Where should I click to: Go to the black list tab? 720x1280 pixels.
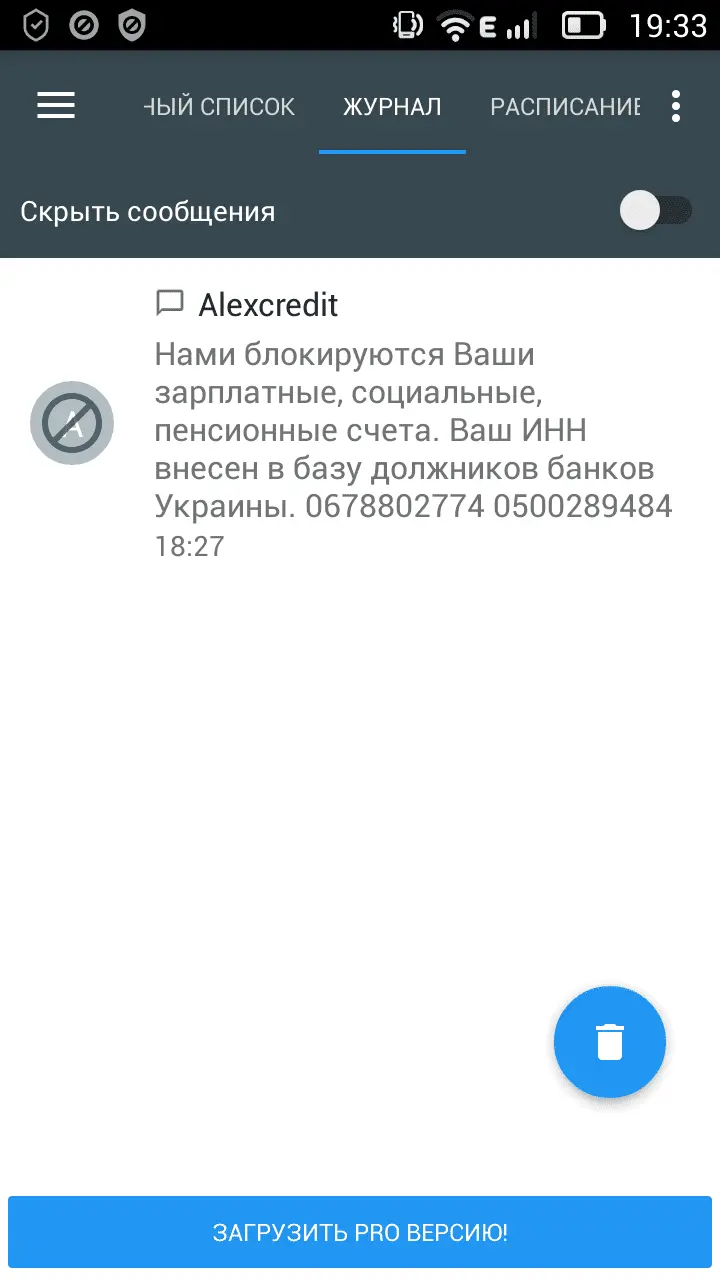(220, 107)
